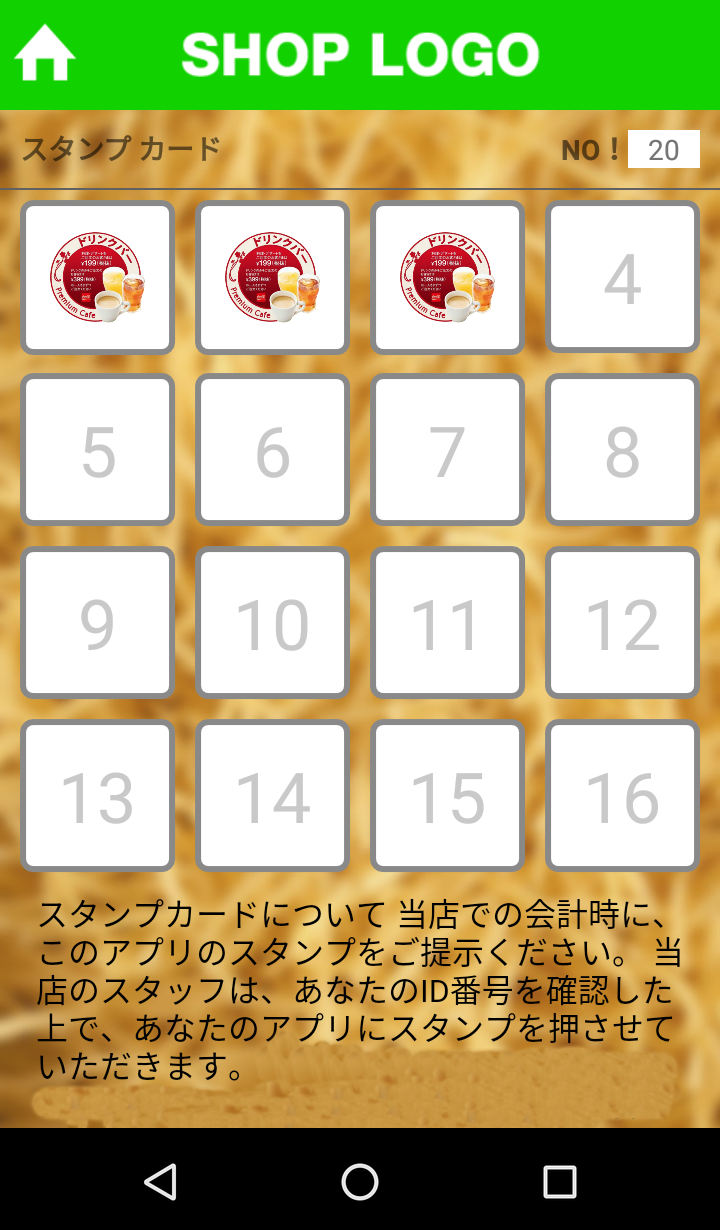Viewport: 720px width, 1230px height.
Task: Go to the home screen via house icon
Action: point(45,53)
